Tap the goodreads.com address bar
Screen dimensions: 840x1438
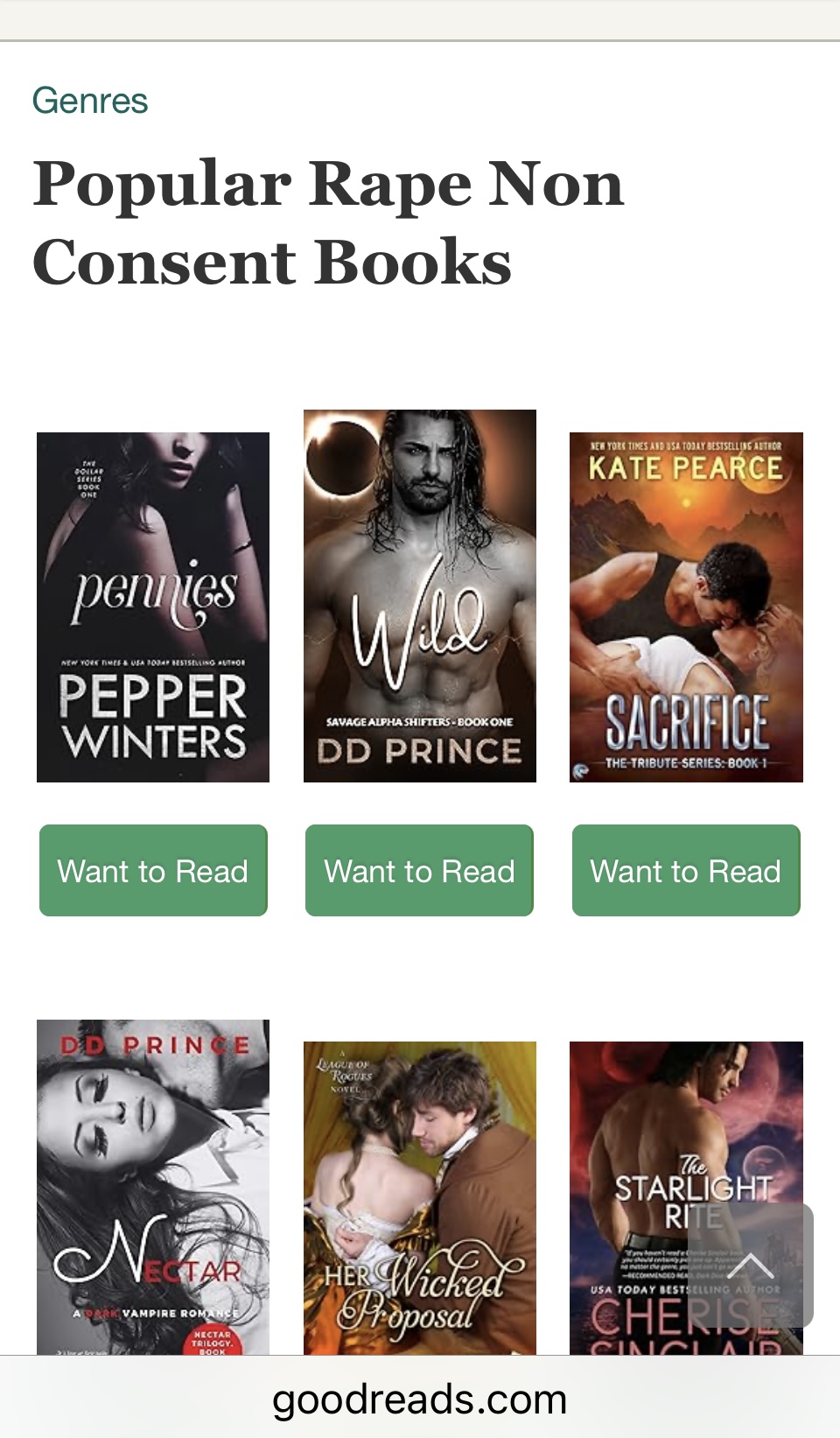(x=420, y=1399)
